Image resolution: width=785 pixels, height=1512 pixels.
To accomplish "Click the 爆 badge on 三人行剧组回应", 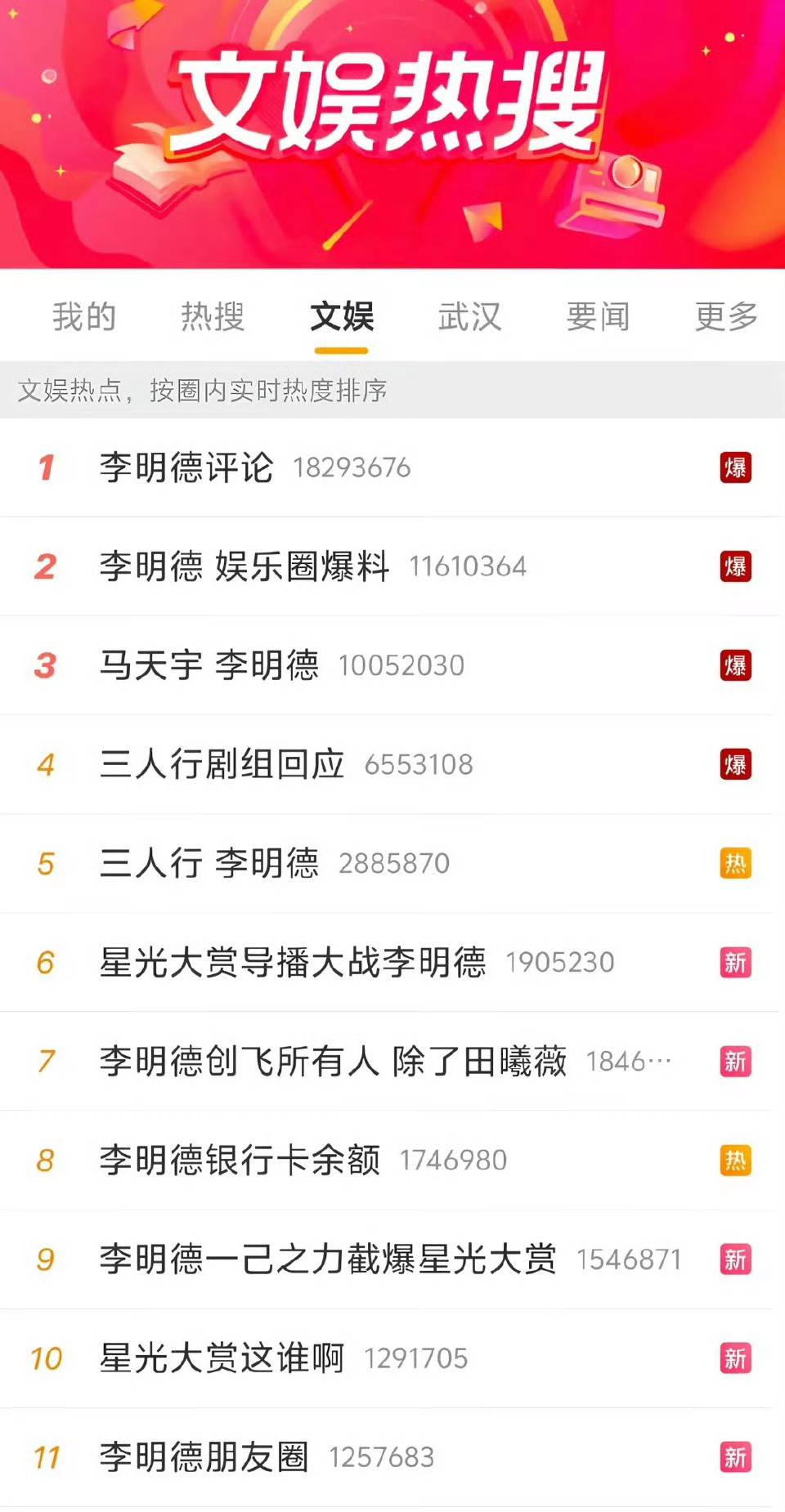I will 737,764.
